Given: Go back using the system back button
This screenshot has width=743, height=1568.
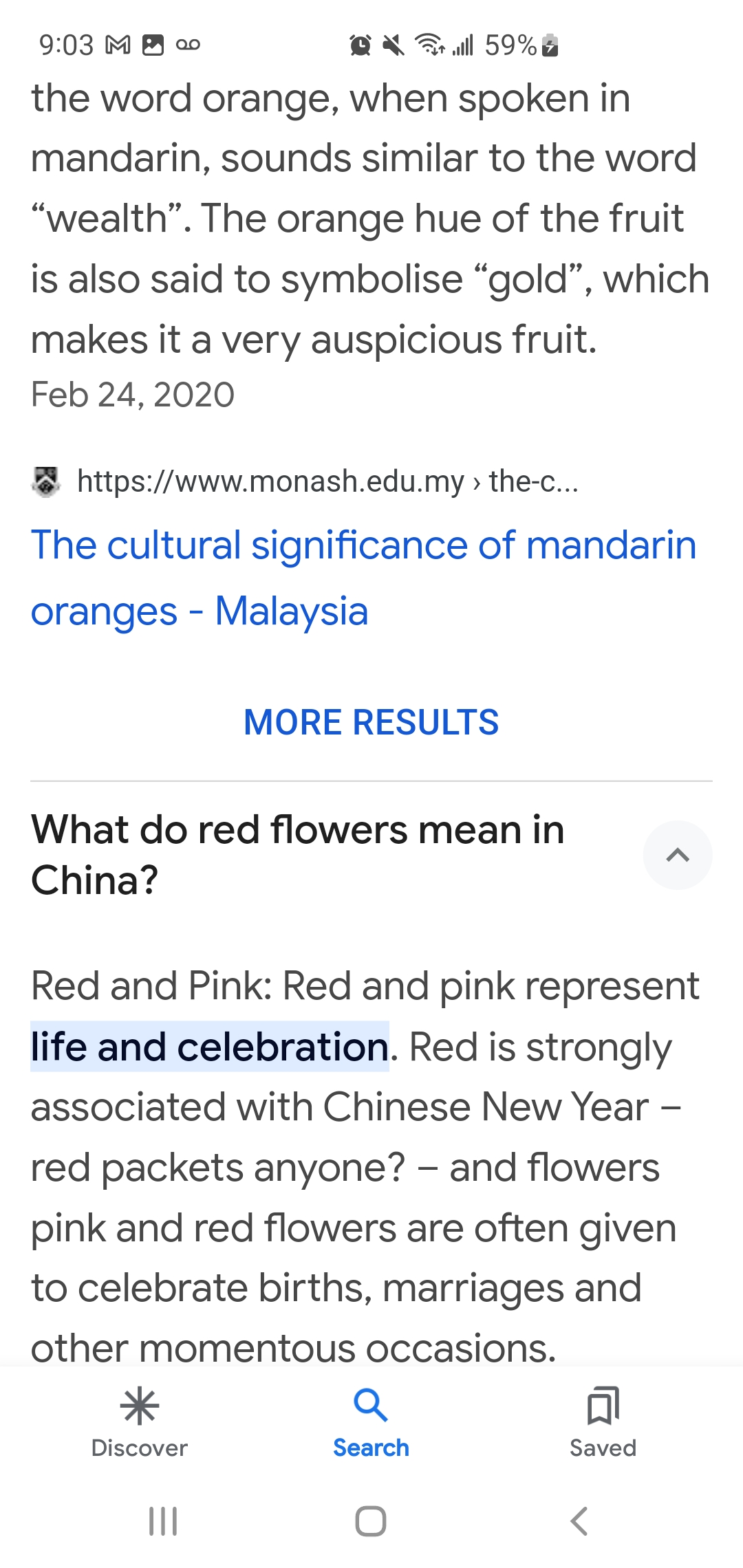Looking at the screenshot, I should pos(579,1521).
